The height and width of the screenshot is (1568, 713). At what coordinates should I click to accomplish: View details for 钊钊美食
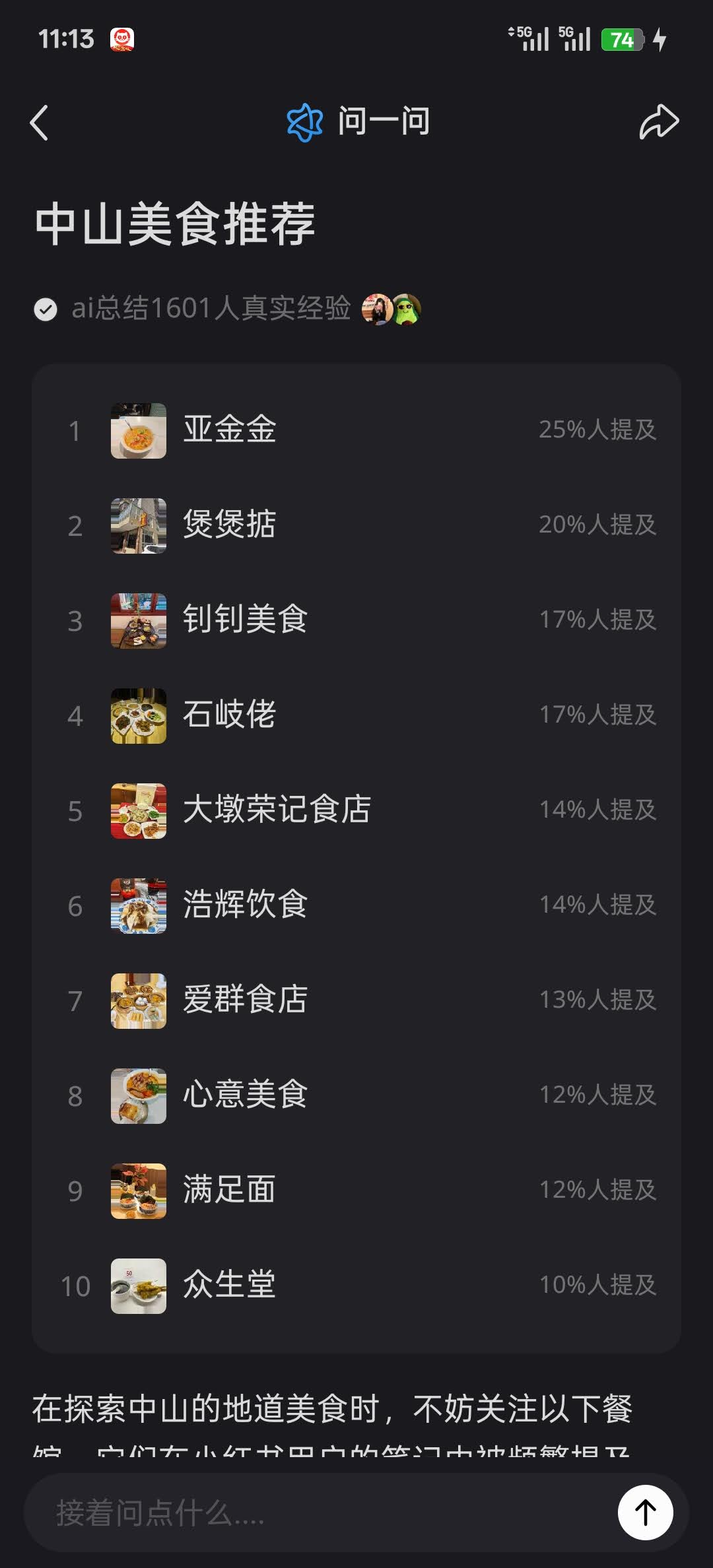point(356,620)
